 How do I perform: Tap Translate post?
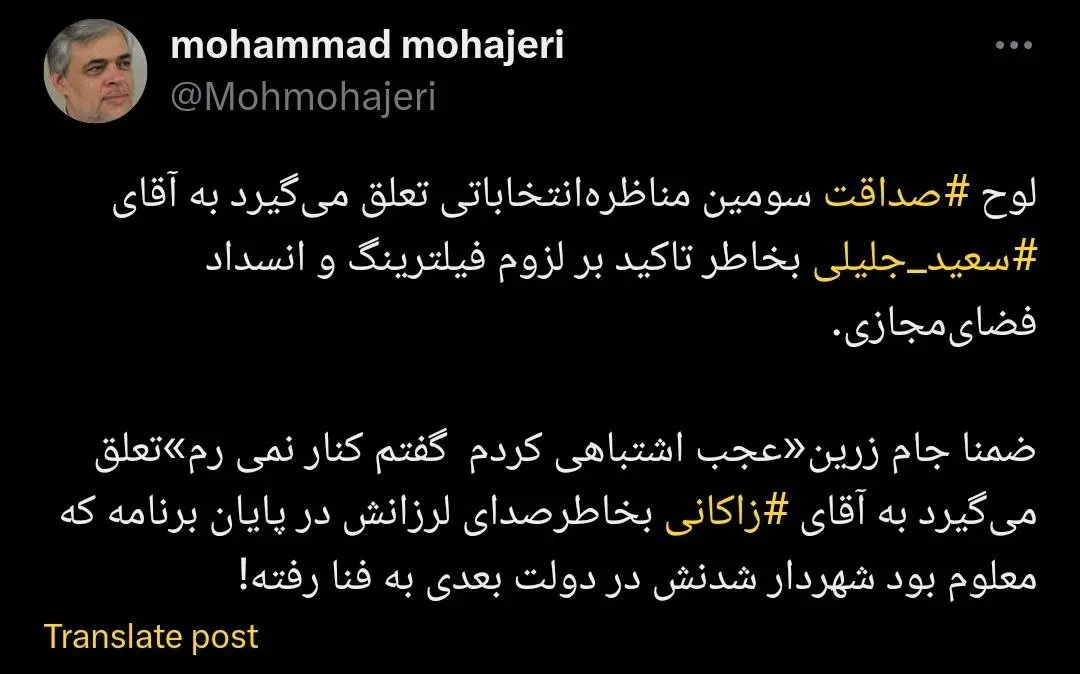[x=151, y=636]
